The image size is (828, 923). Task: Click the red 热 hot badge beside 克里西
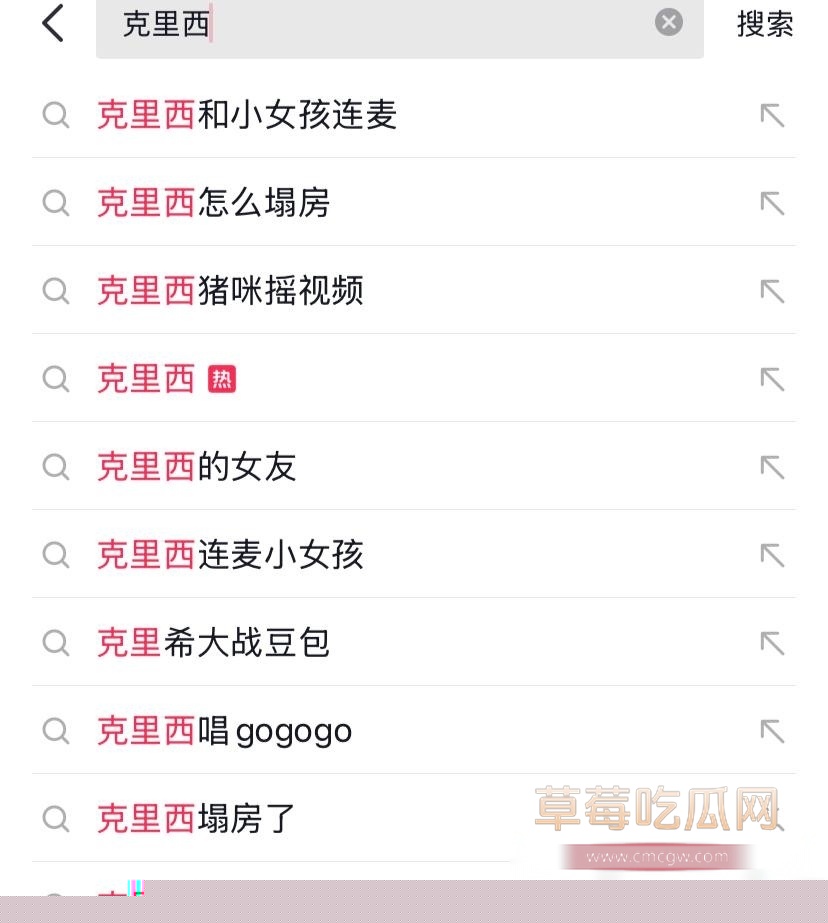(223, 379)
